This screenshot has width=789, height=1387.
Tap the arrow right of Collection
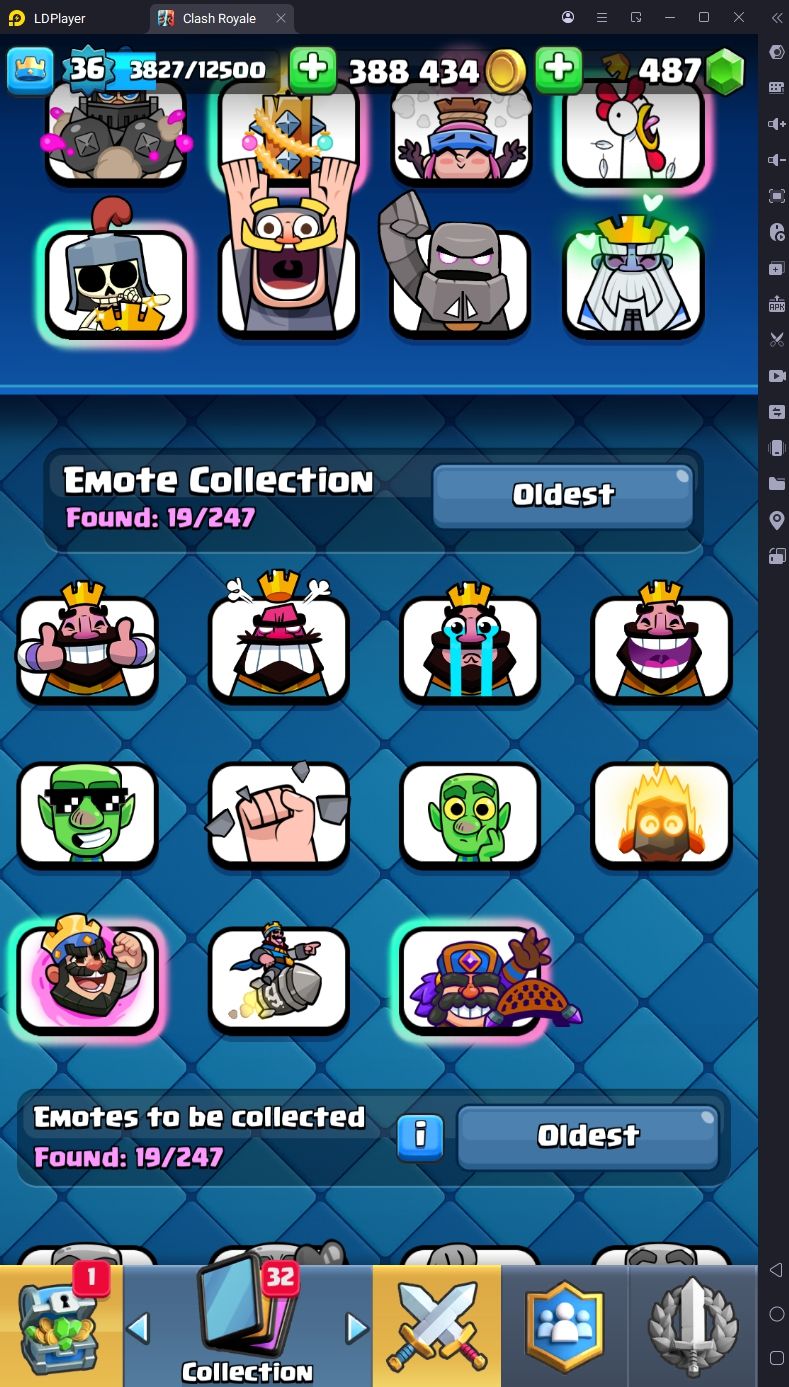pos(356,1328)
